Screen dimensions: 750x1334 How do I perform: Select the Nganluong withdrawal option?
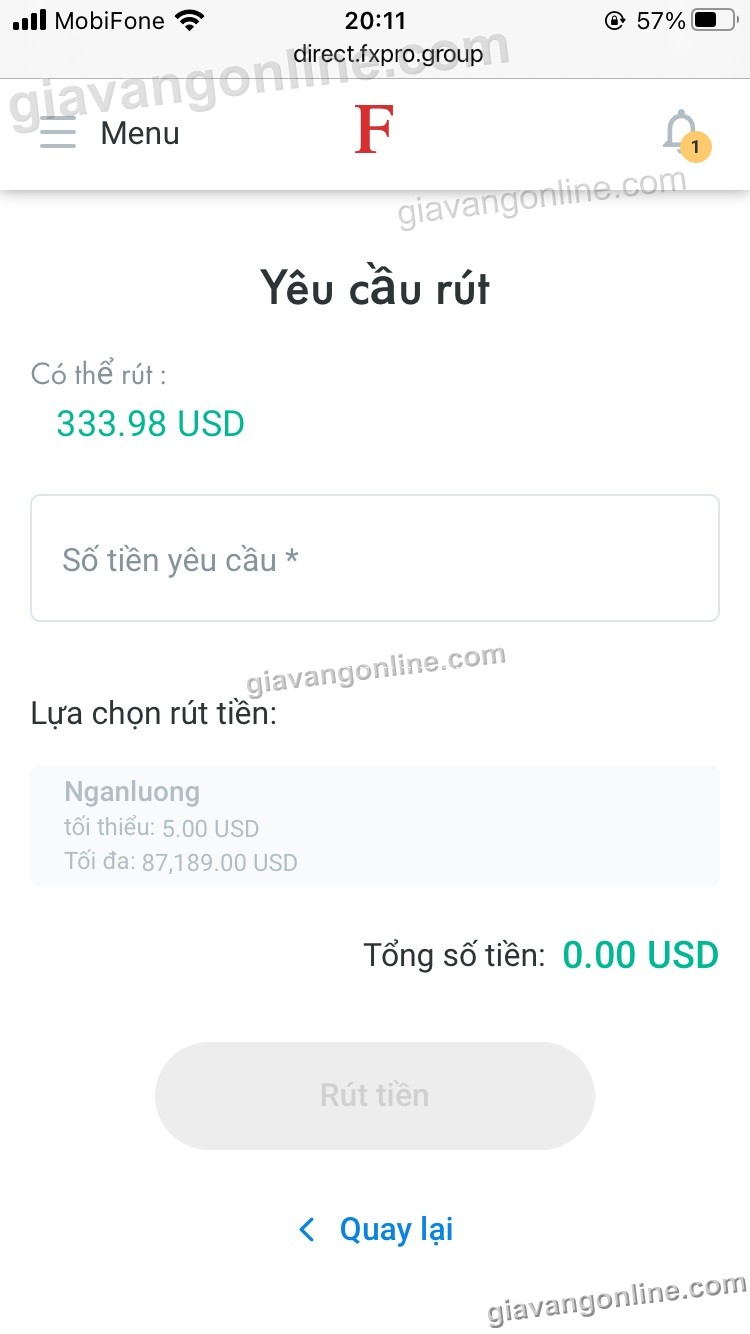[x=375, y=826]
